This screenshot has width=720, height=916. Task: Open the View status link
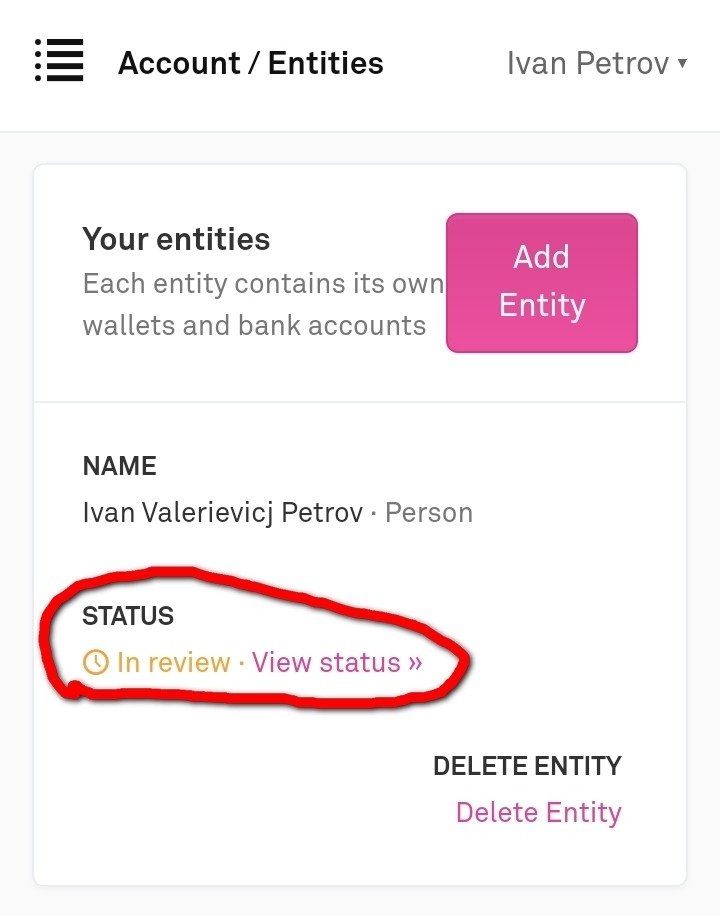click(x=337, y=662)
